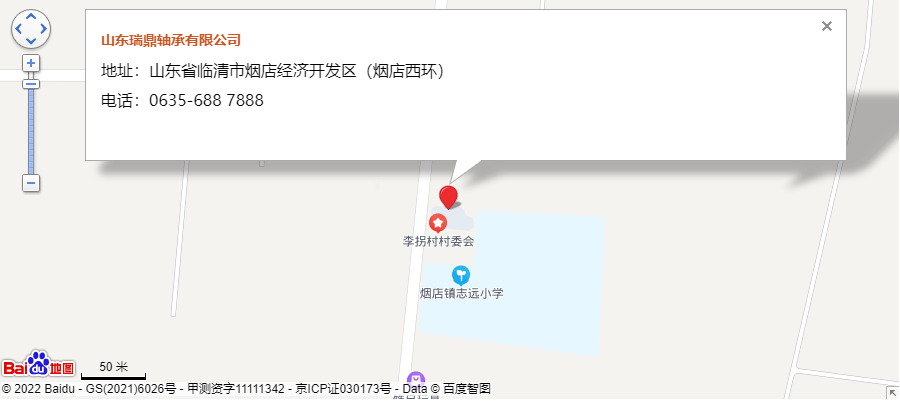Close the 山东瑞鼎轴承有限公司 info window

pos(827,26)
